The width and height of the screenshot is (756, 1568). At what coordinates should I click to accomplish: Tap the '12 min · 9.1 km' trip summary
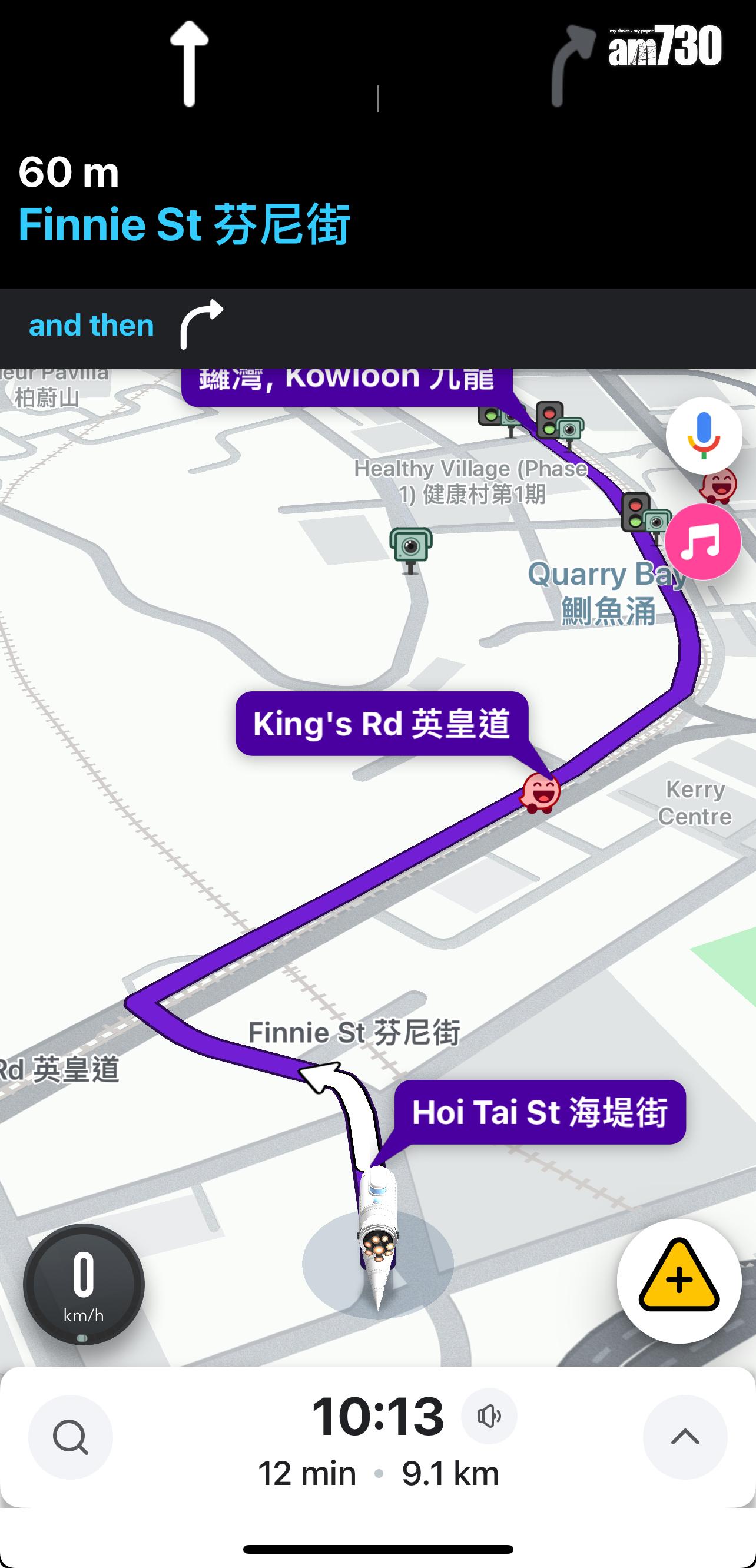tap(378, 1474)
